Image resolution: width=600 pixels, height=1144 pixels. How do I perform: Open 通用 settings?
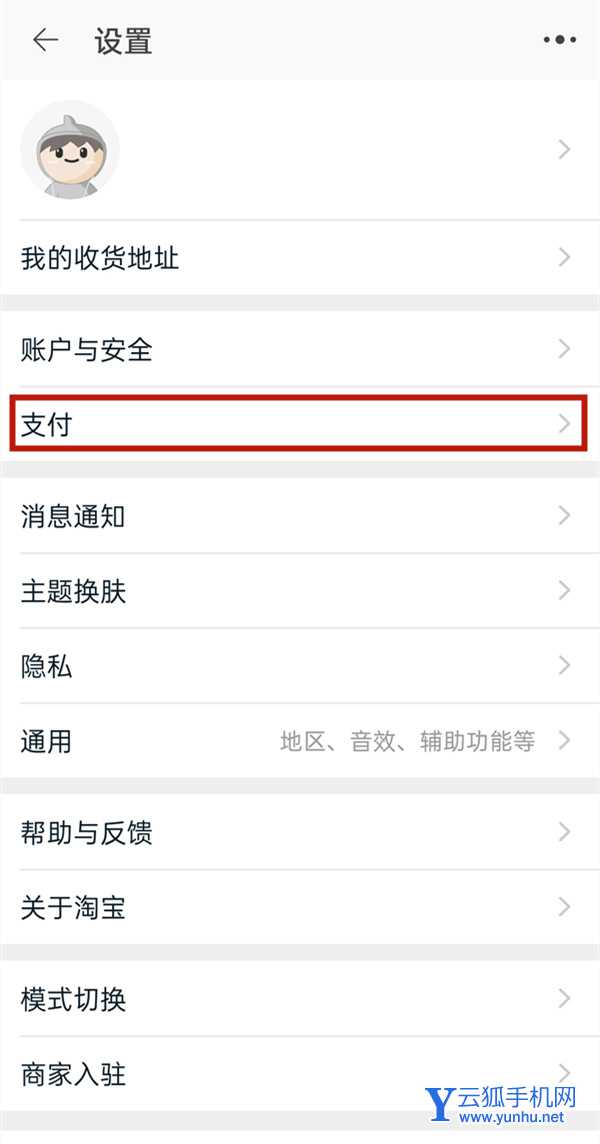(x=300, y=741)
